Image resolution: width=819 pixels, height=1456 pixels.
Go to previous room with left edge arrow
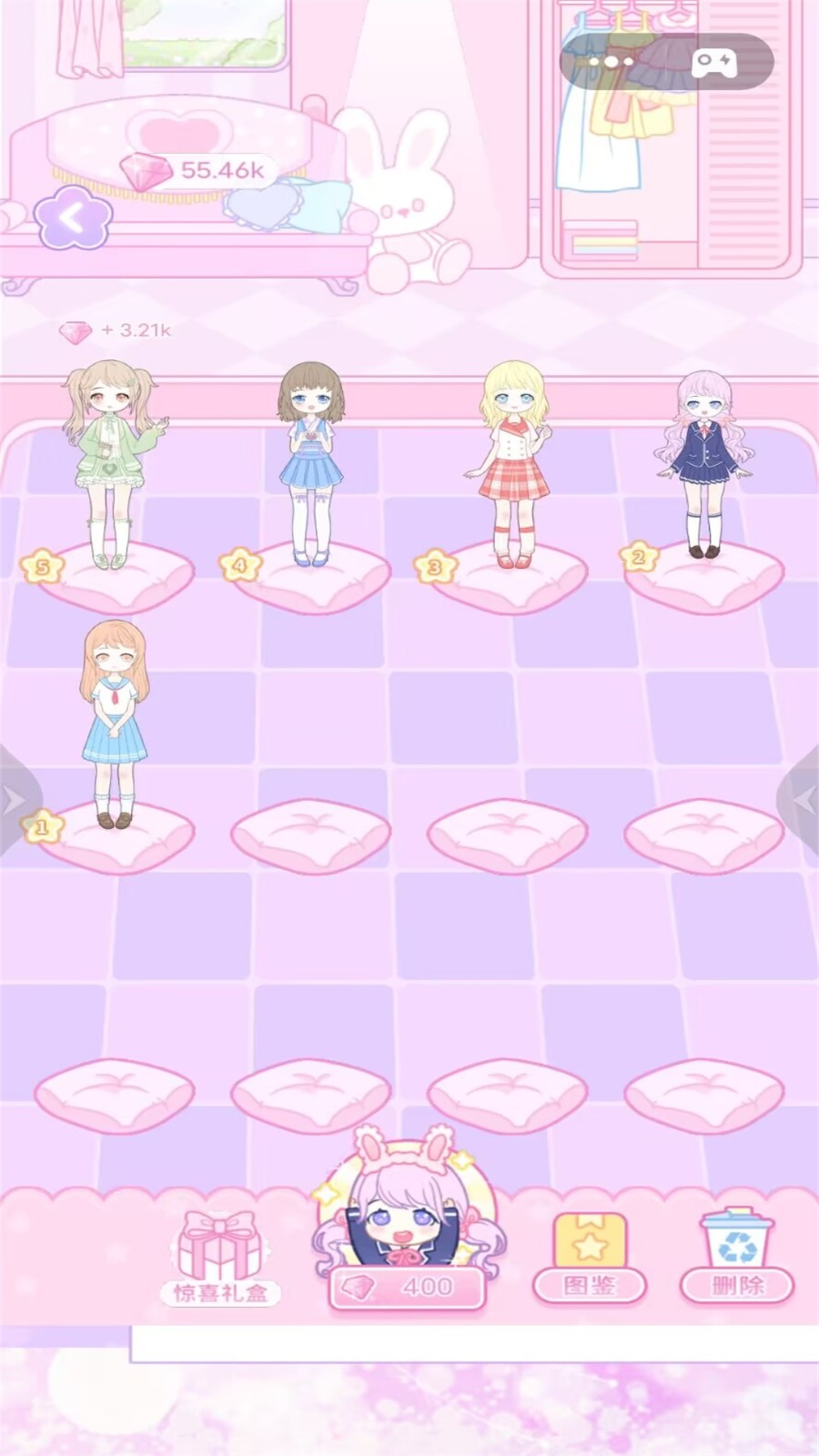(15, 801)
